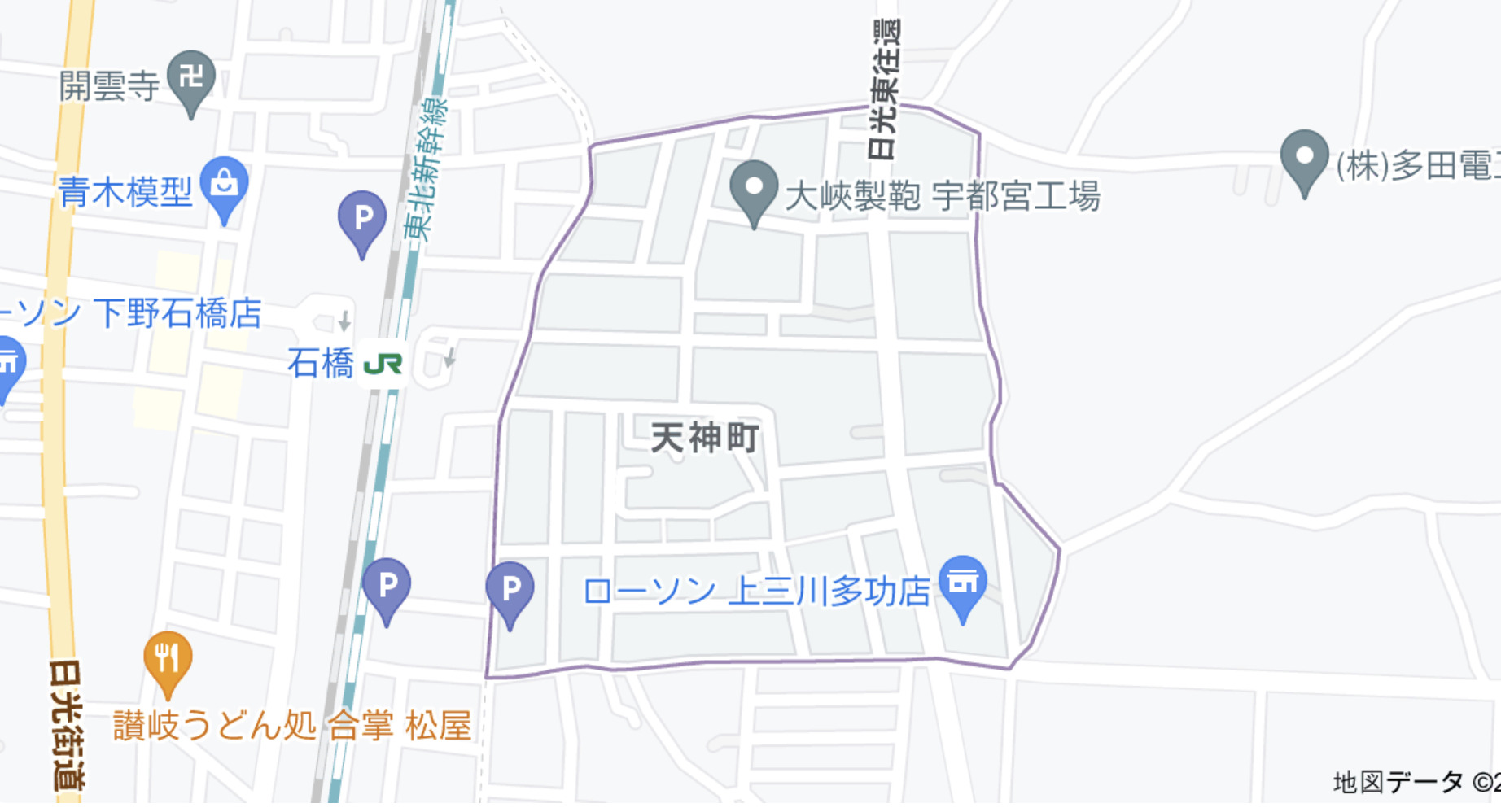
Task: Select the (株)多田電工 location pin
Action: pos(1304,158)
